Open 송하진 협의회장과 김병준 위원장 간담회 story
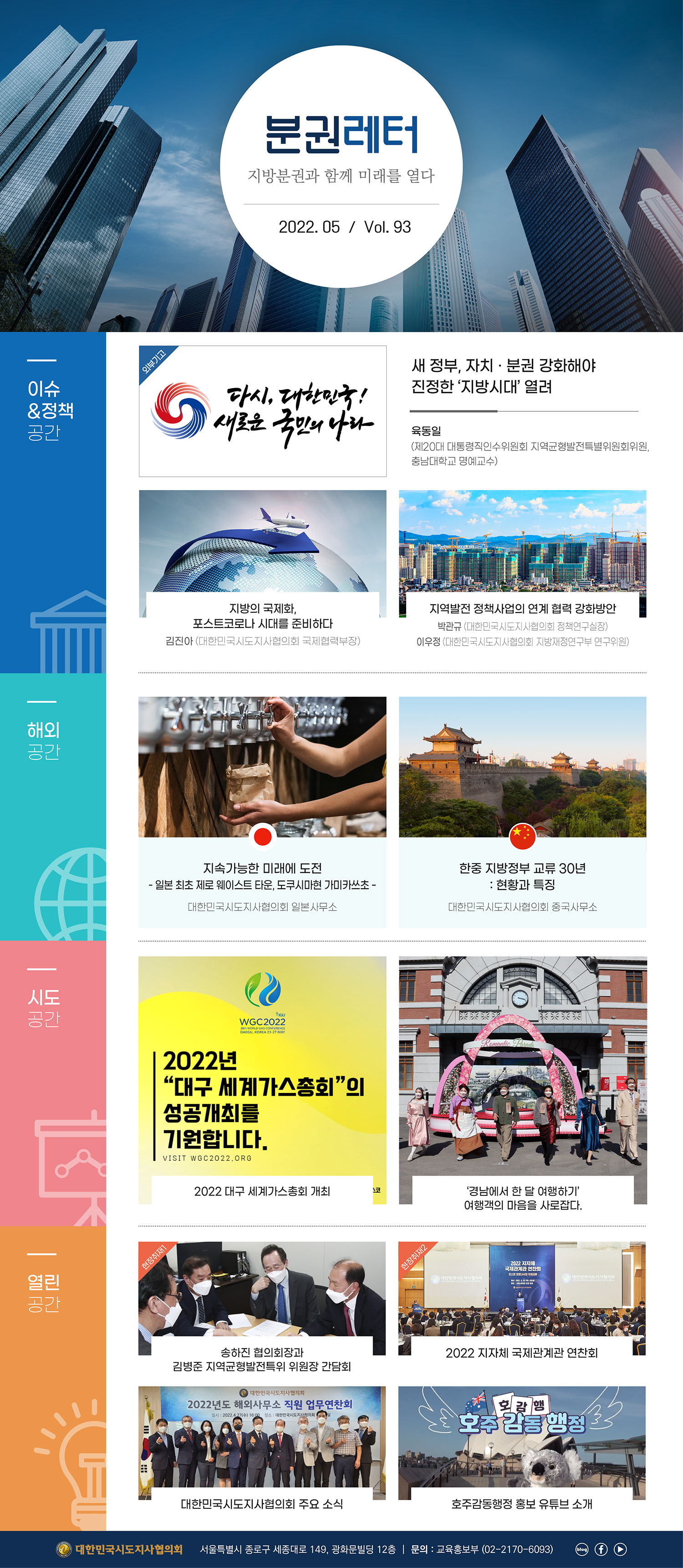Screen dimensions: 683x1568 pyautogui.click(x=262, y=1359)
